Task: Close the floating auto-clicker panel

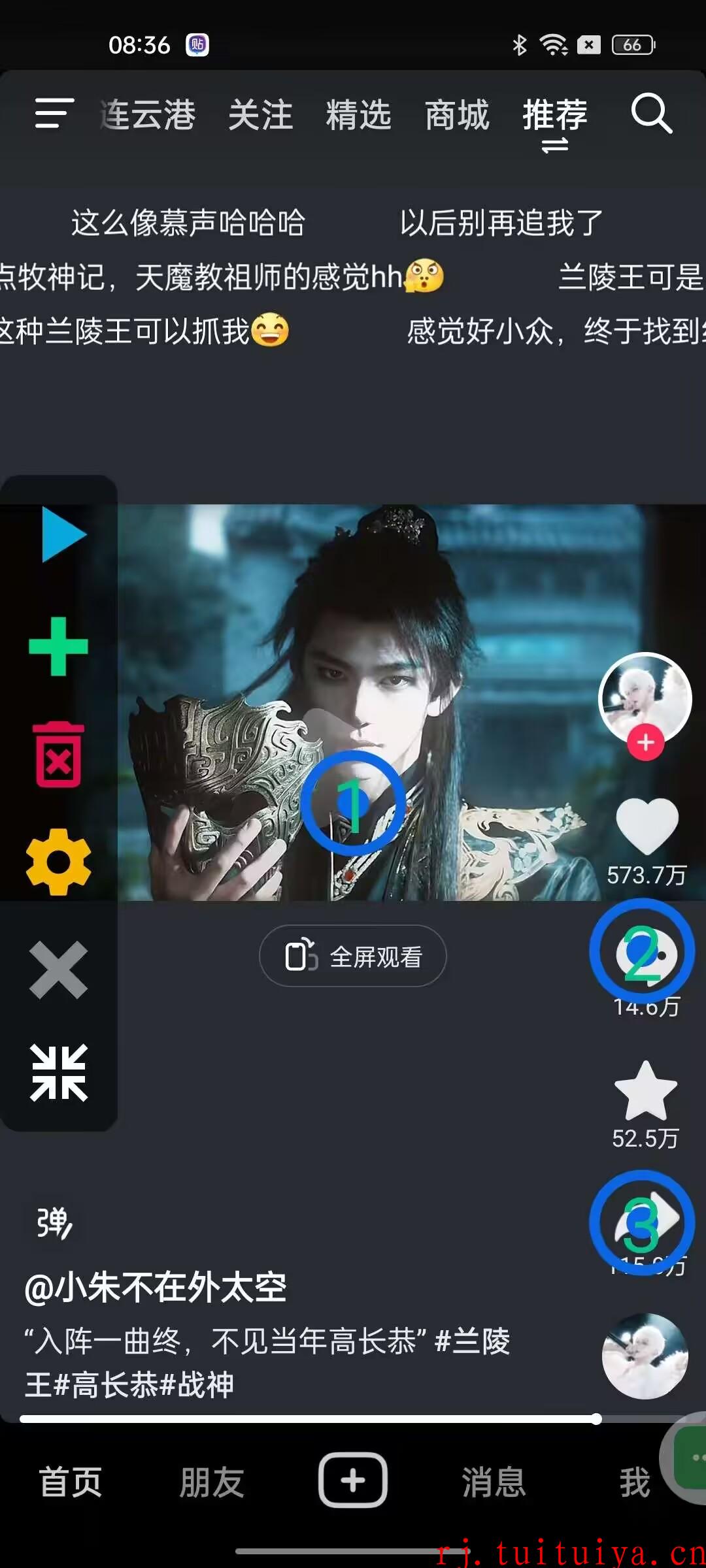Action: (x=58, y=970)
